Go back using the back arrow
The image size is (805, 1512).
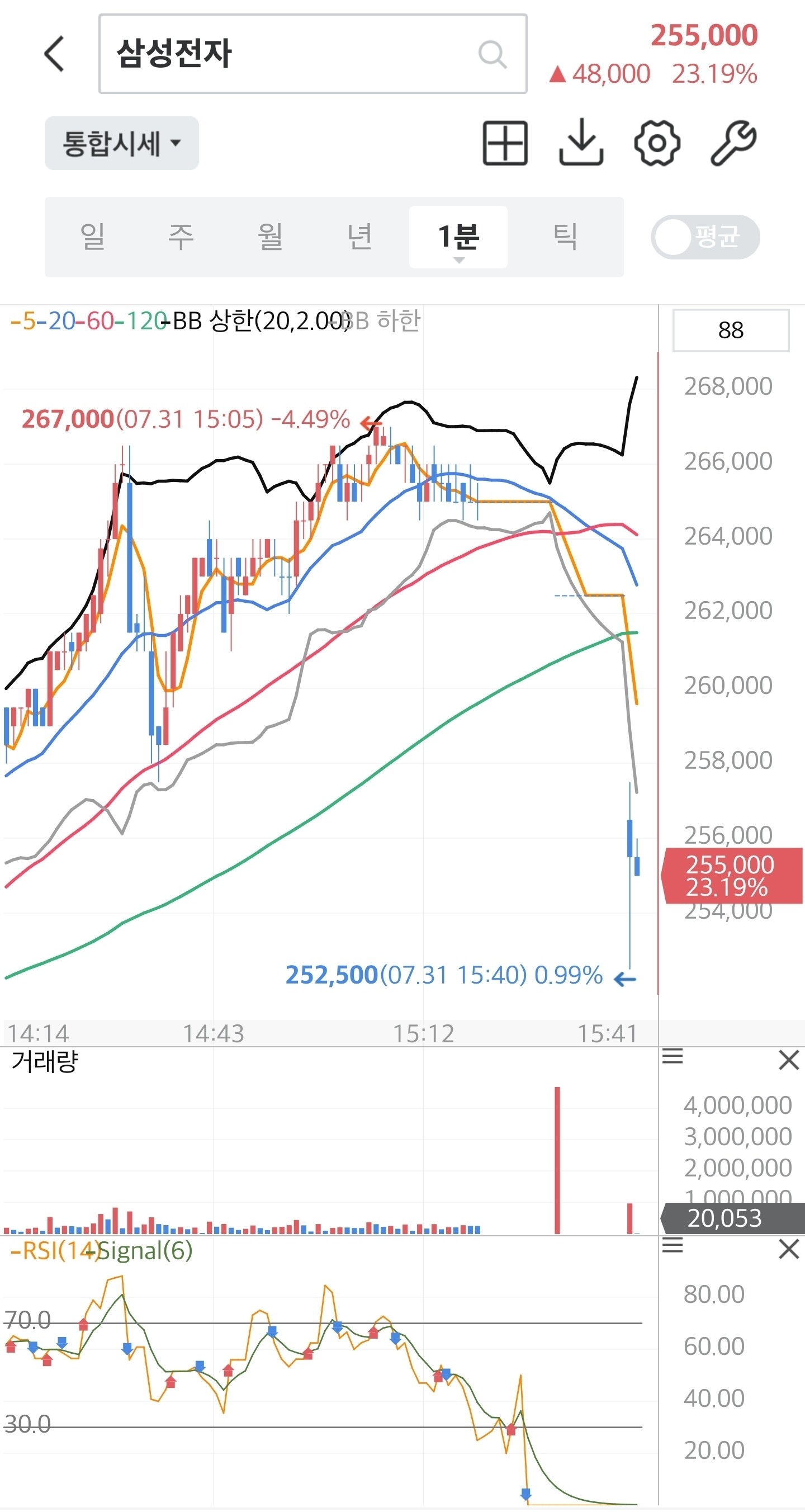(54, 54)
